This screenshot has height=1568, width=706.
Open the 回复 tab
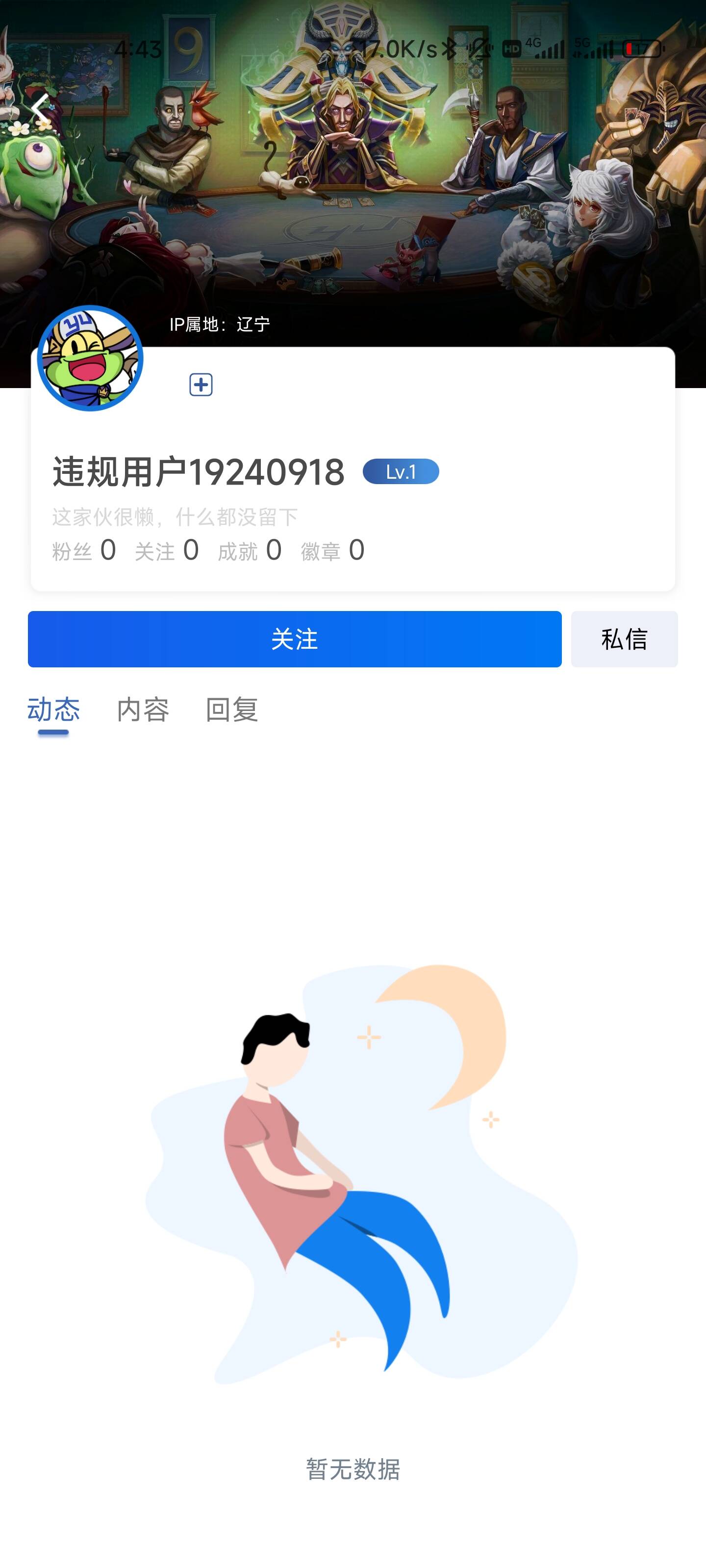tap(232, 710)
